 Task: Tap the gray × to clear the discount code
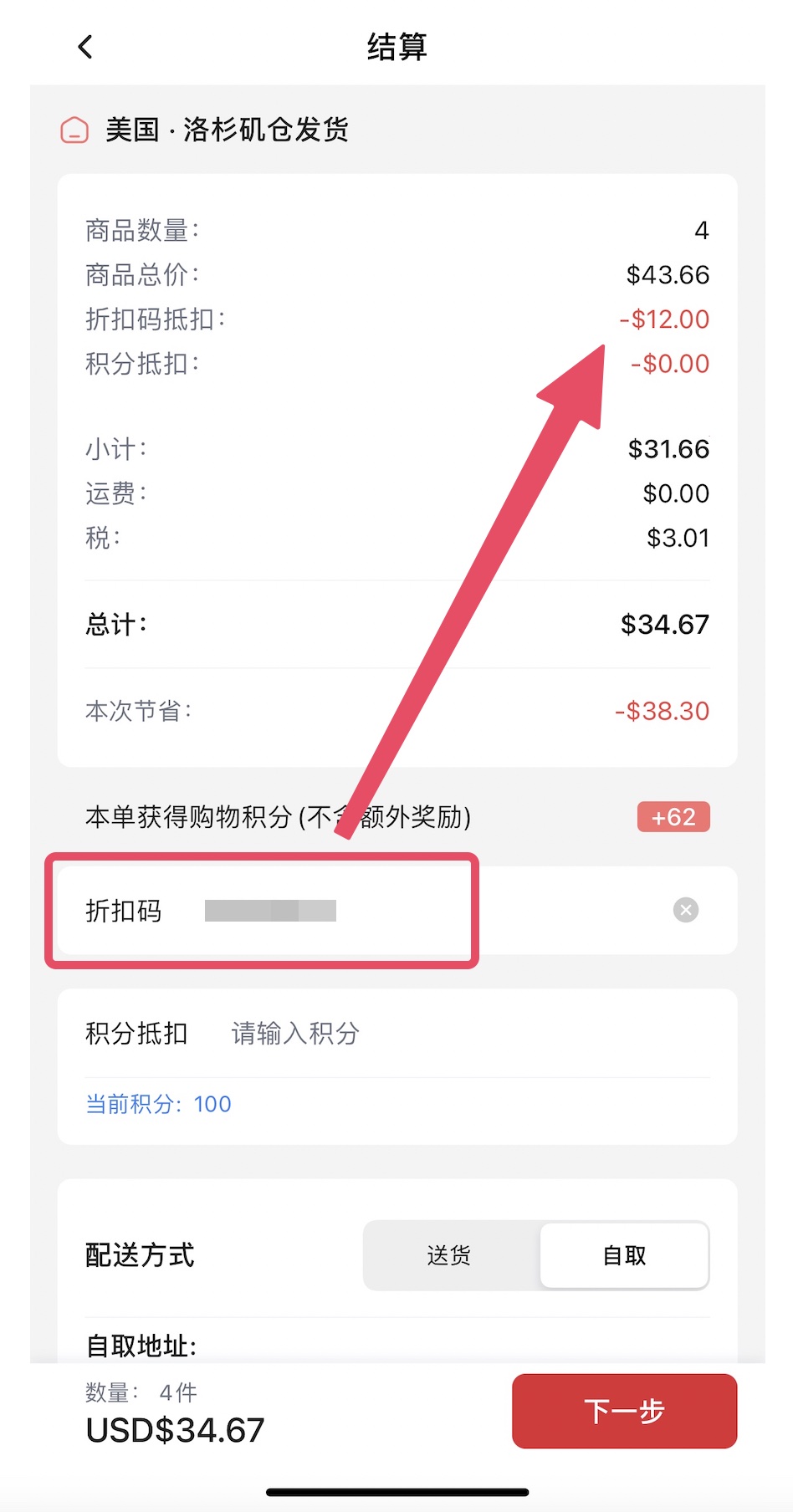click(x=685, y=910)
